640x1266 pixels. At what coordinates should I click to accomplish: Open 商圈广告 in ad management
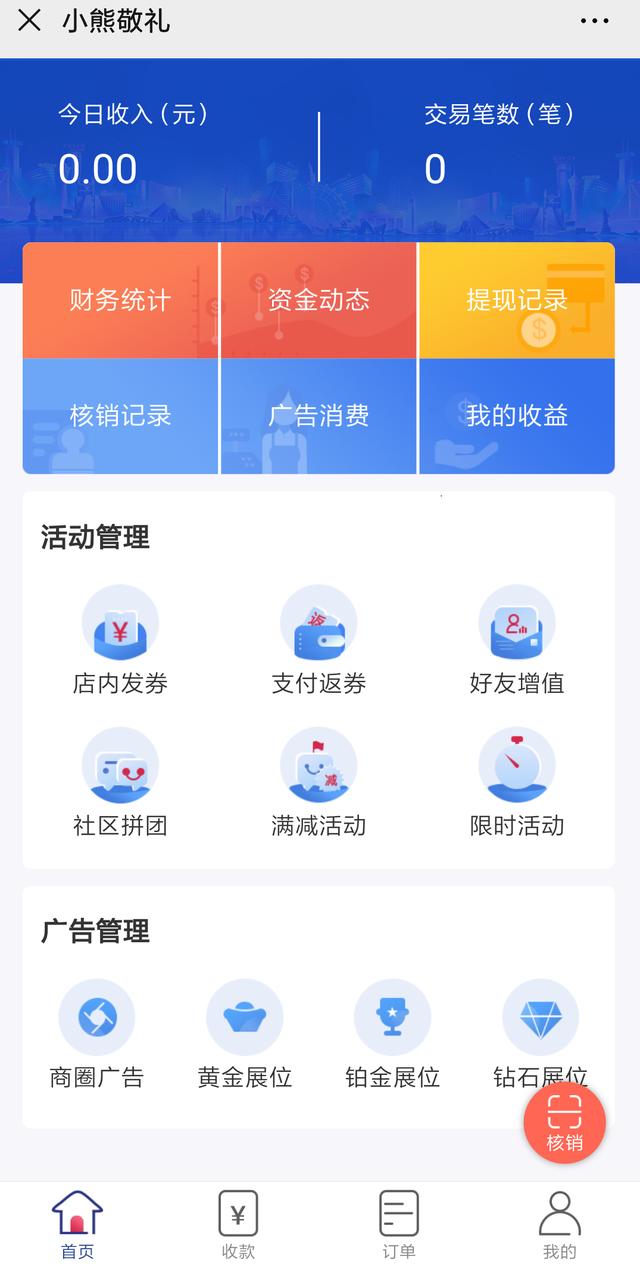point(97,1035)
